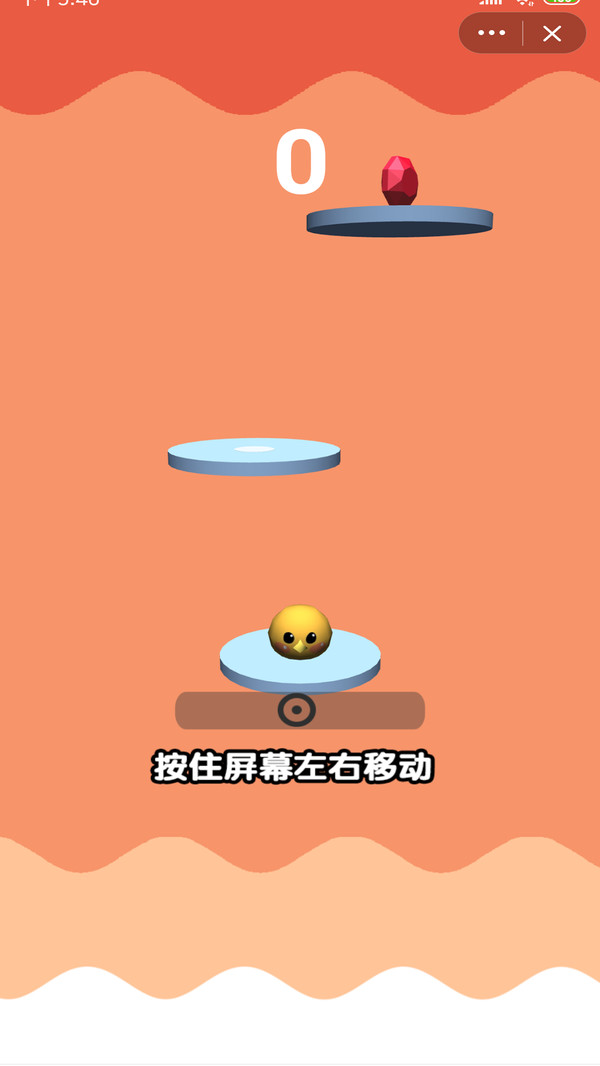Tap the movement slider handle

[297, 710]
